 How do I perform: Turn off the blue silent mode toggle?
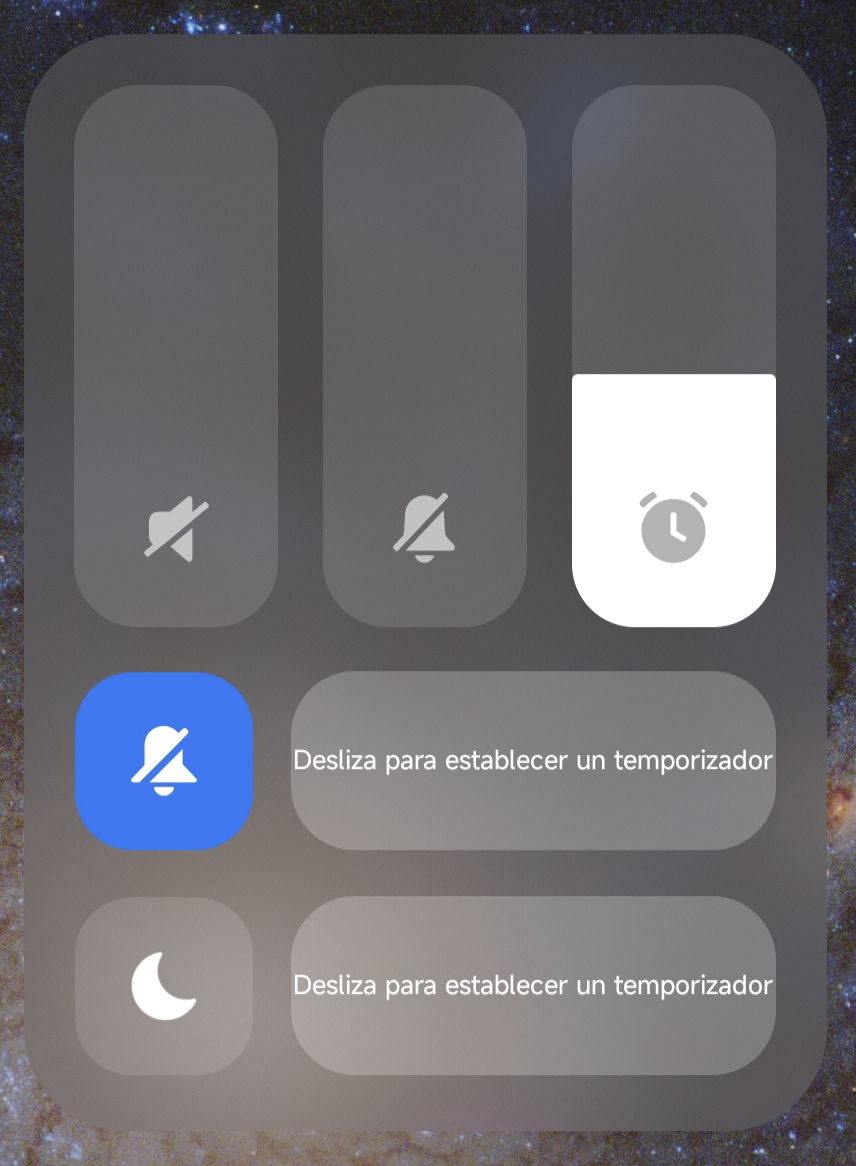164,761
